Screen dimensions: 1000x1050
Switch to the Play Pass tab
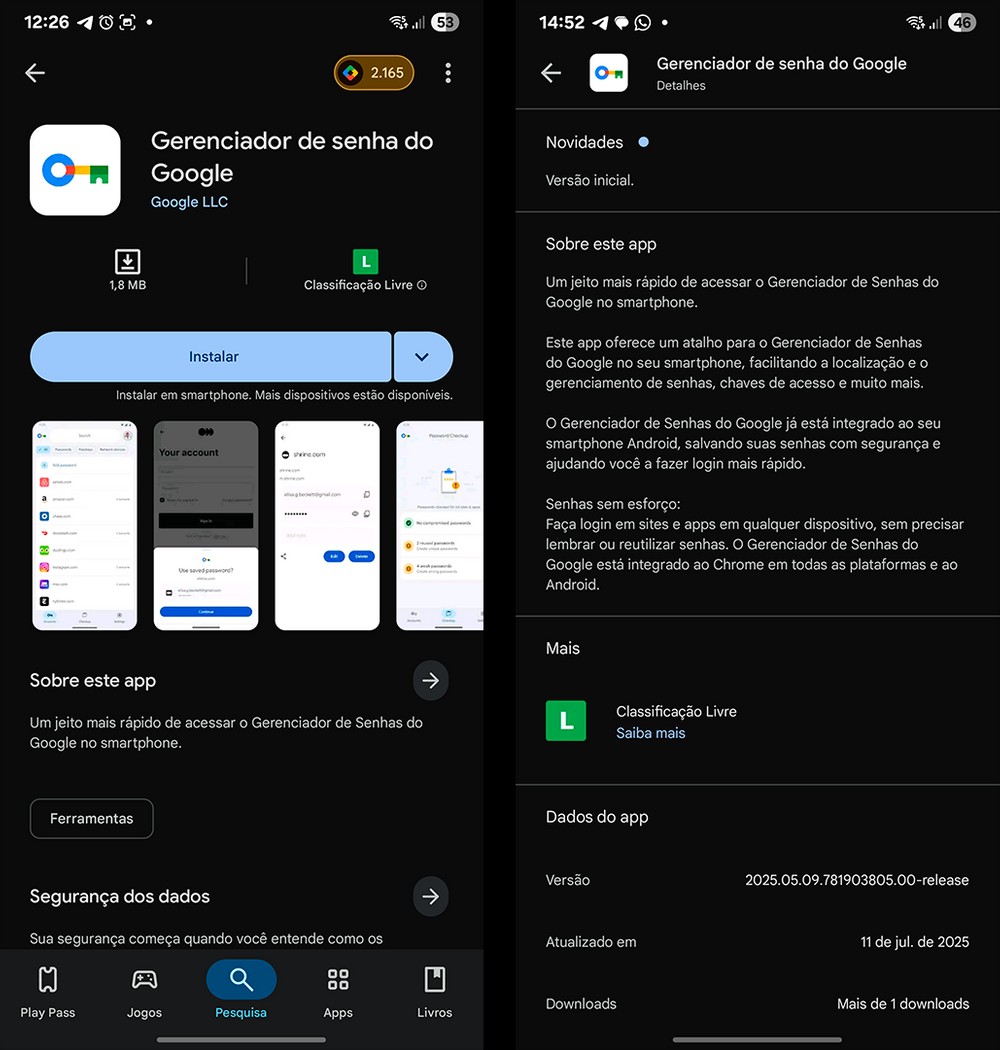(x=48, y=991)
